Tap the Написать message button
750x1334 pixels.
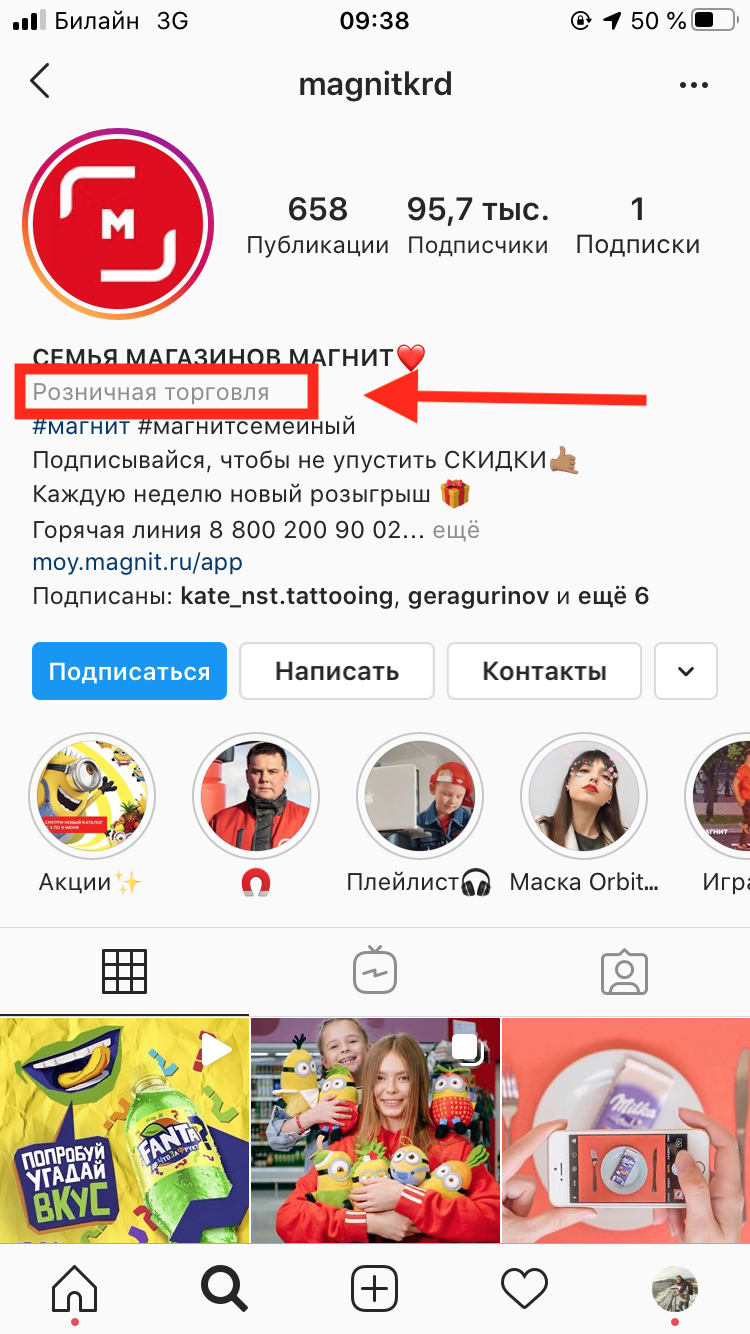click(337, 671)
